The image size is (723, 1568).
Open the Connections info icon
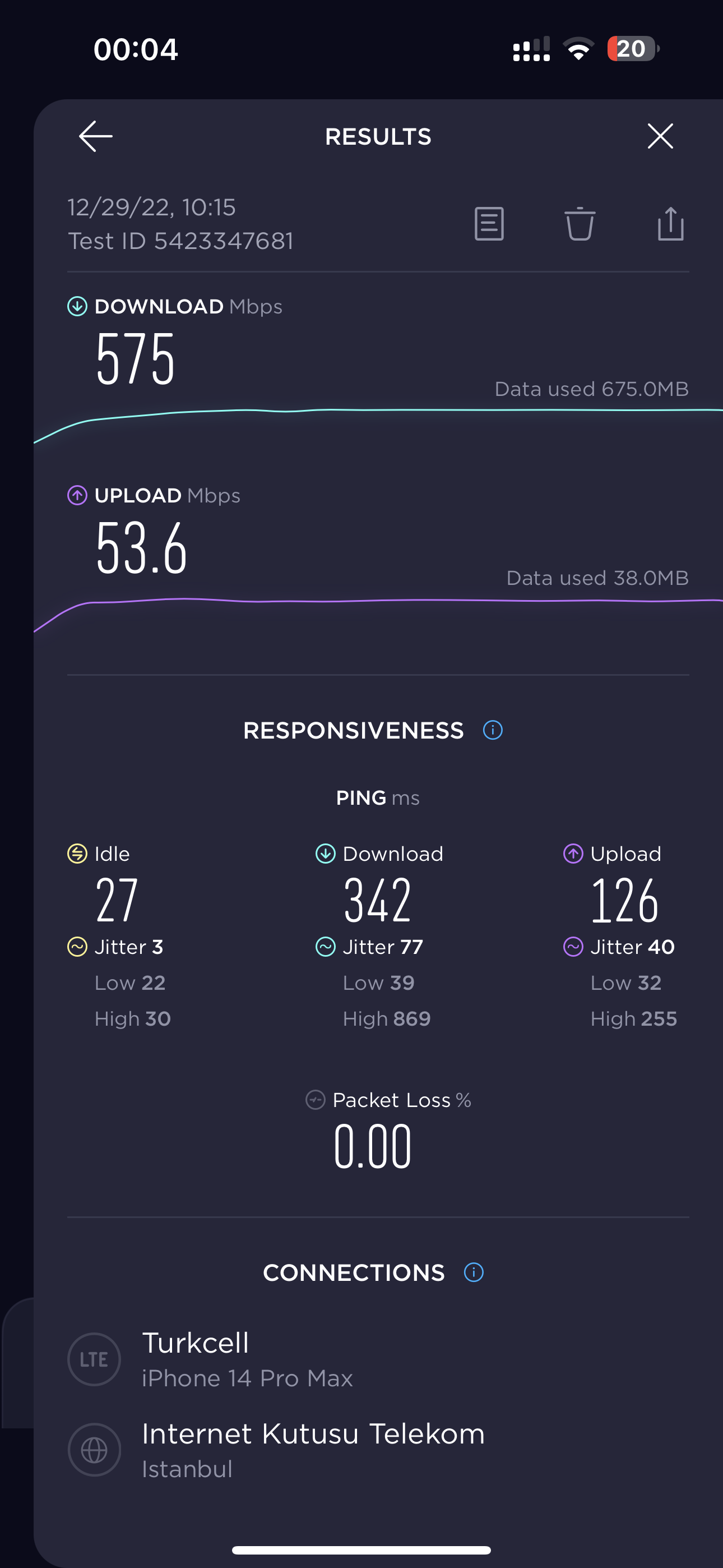pos(474,1272)
